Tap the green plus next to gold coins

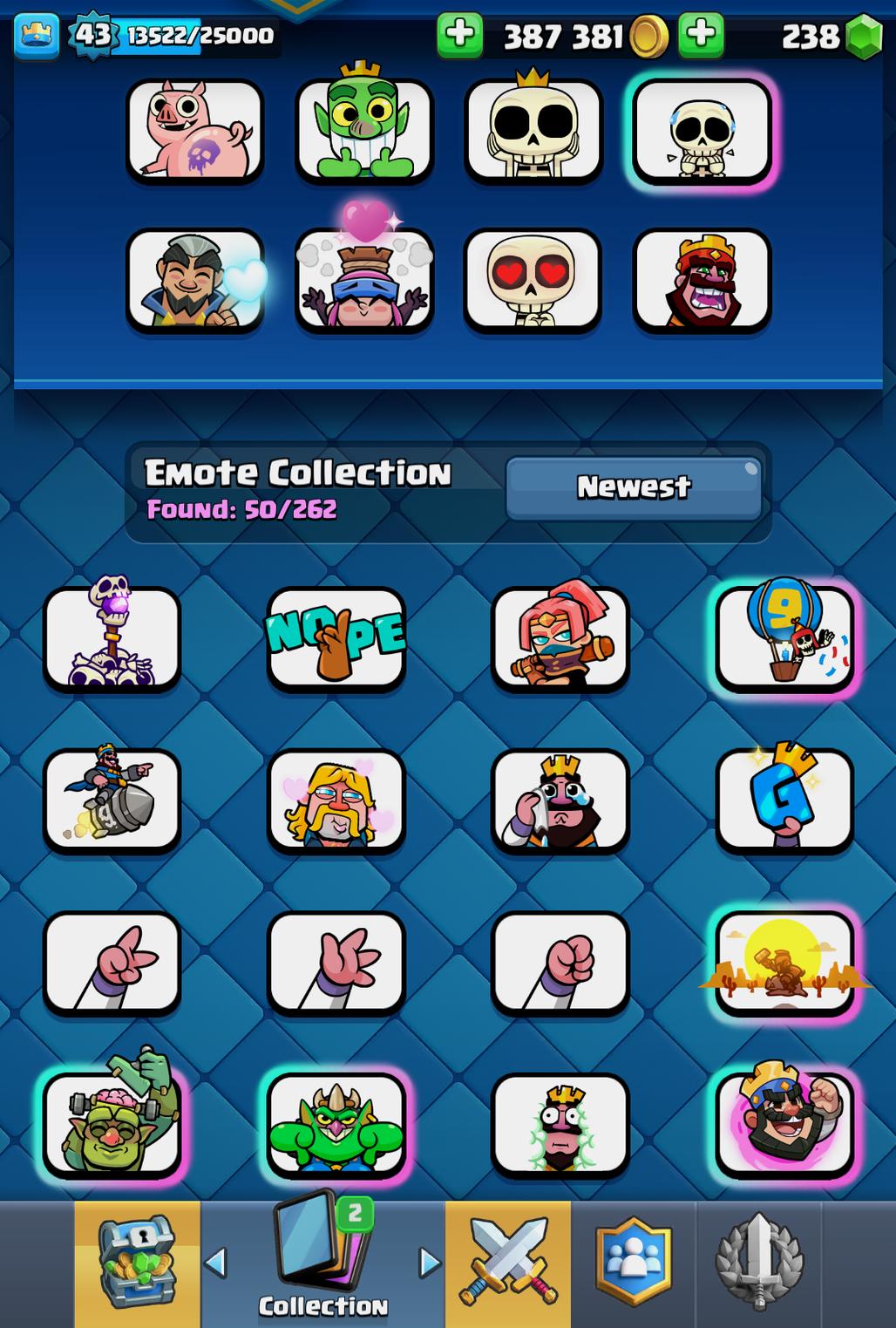pyautogui.click(x=459, y=36)
